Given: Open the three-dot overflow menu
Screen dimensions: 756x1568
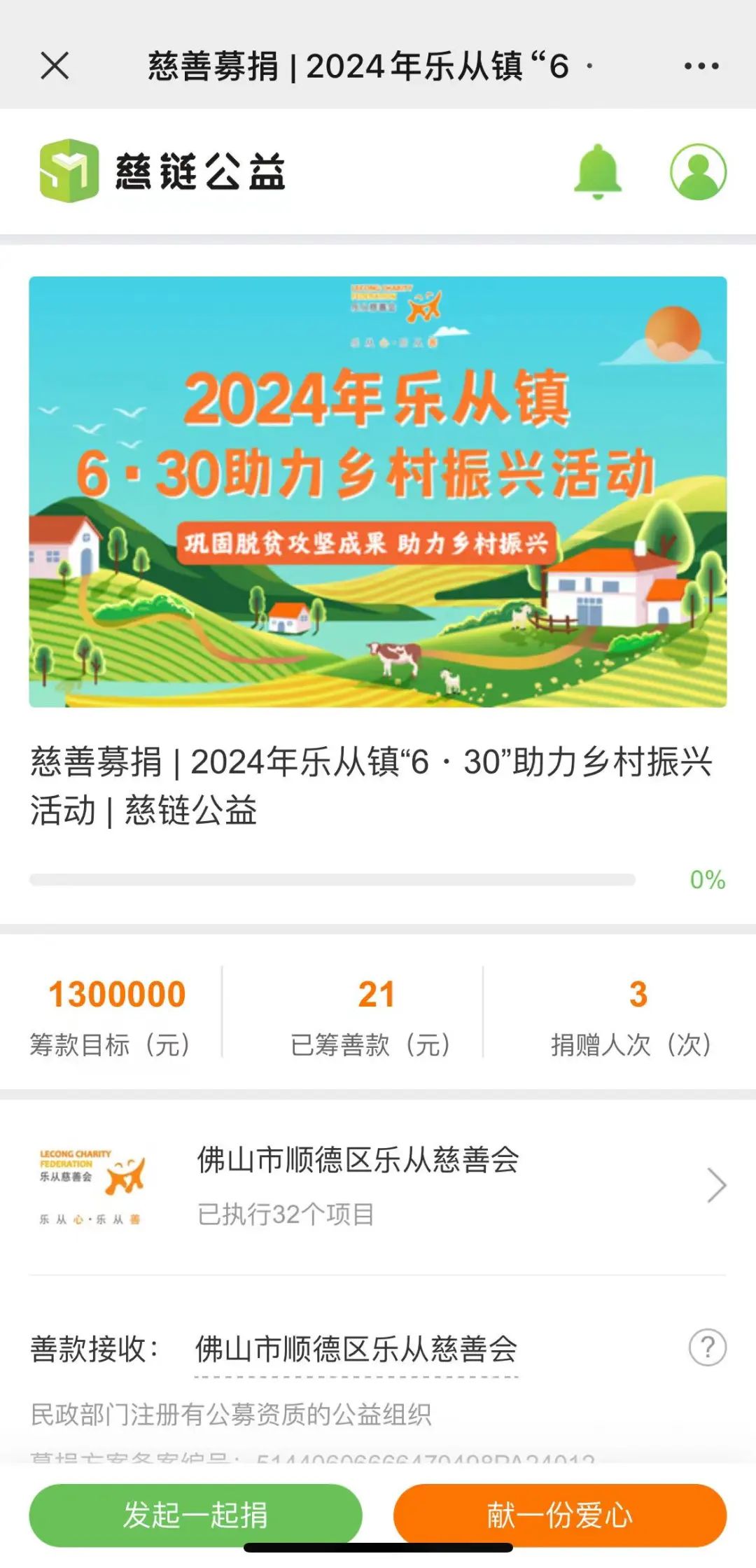Looking at the screenshot, I should pos(701,66).
